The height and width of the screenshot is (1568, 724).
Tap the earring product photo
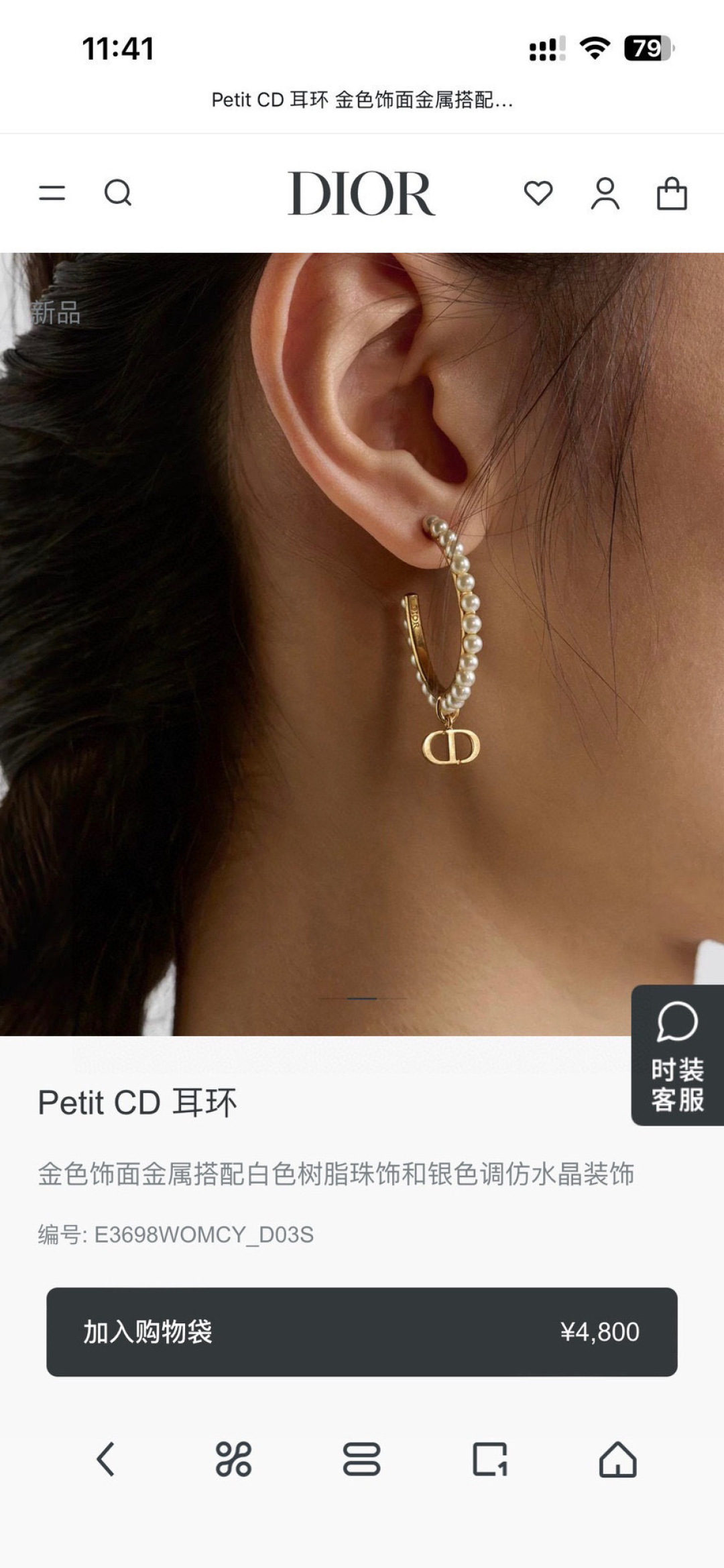362,644
